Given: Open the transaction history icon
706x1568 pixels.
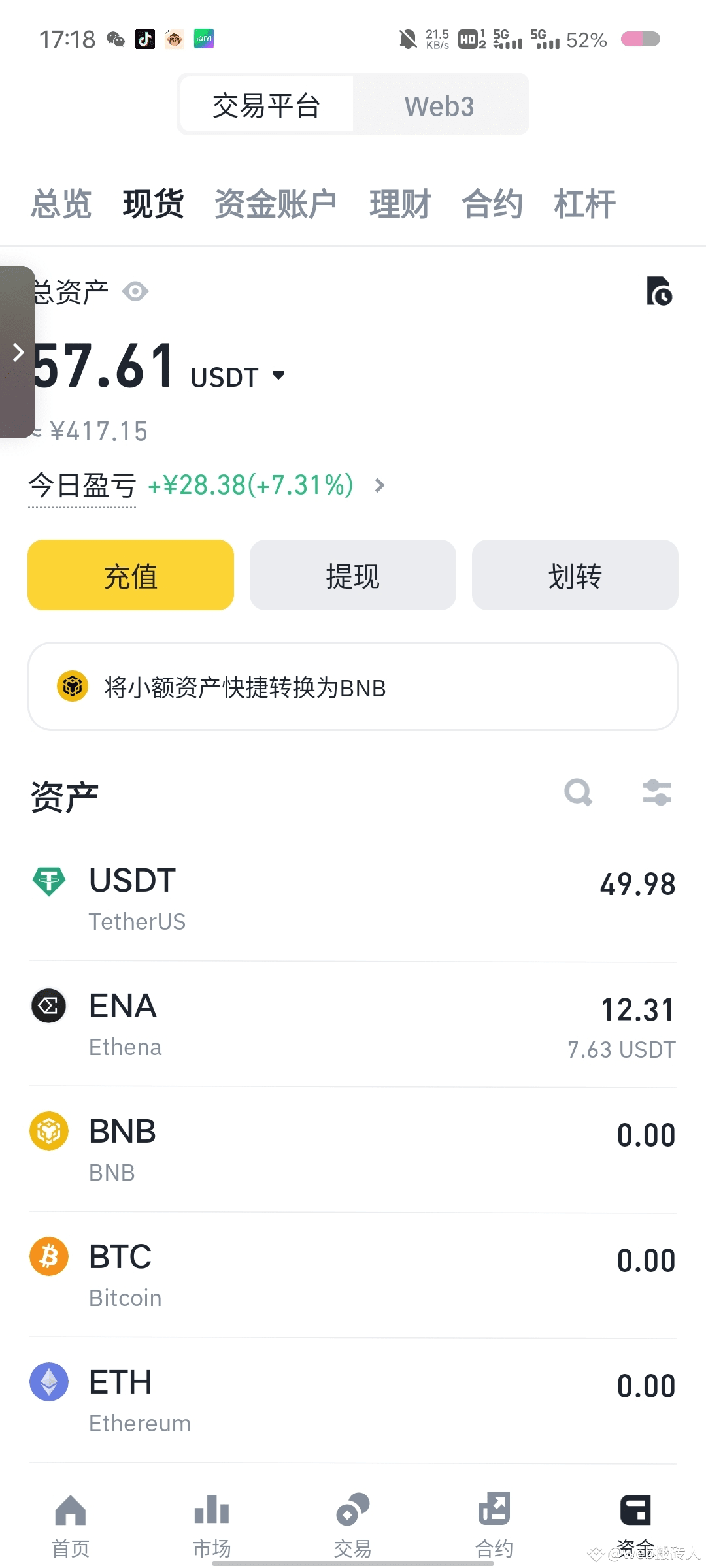Looking at the screenshot, I should 659,291.
